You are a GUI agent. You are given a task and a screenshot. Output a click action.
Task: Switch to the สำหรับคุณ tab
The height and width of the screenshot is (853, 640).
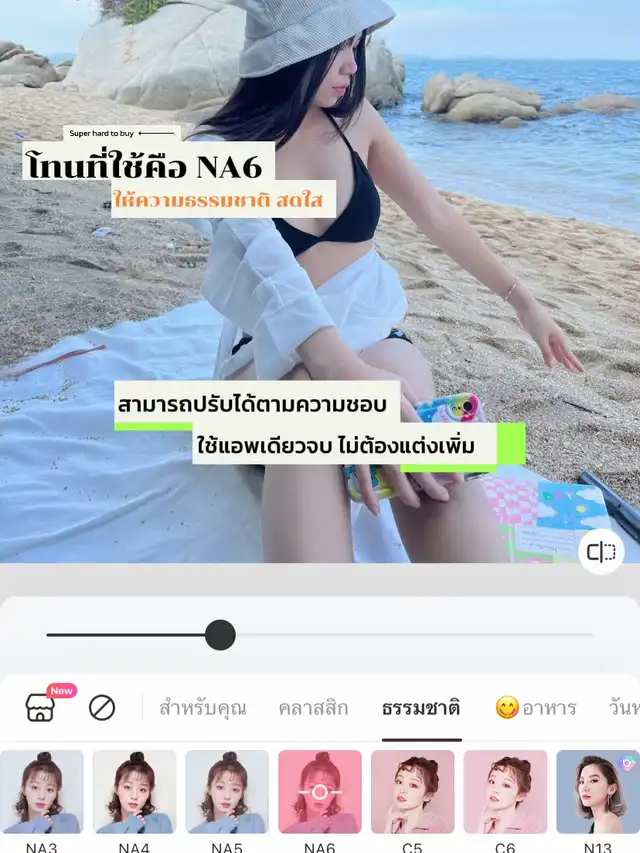(203, 708)
